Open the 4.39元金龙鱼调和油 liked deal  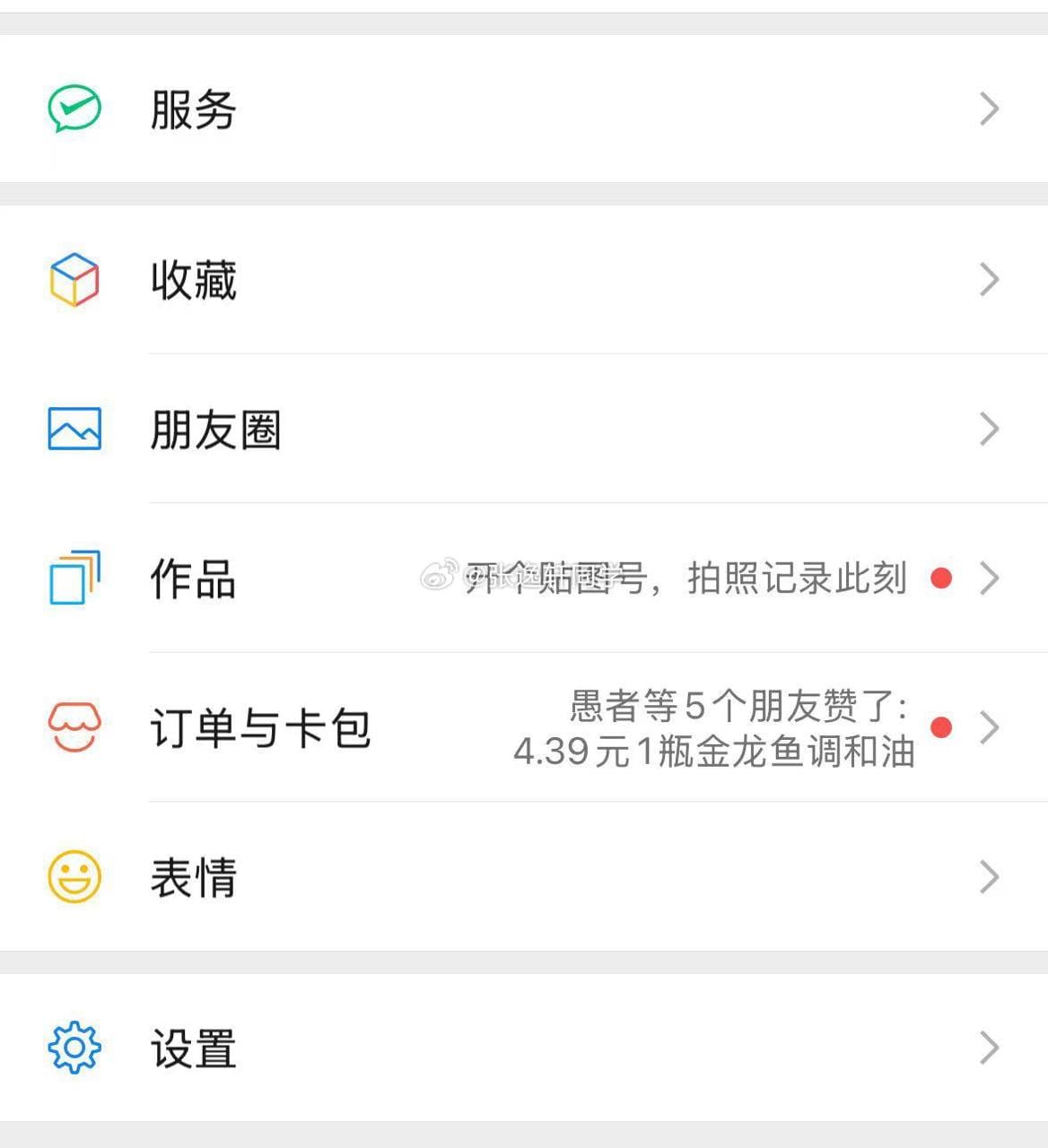[x=713, y=753]
